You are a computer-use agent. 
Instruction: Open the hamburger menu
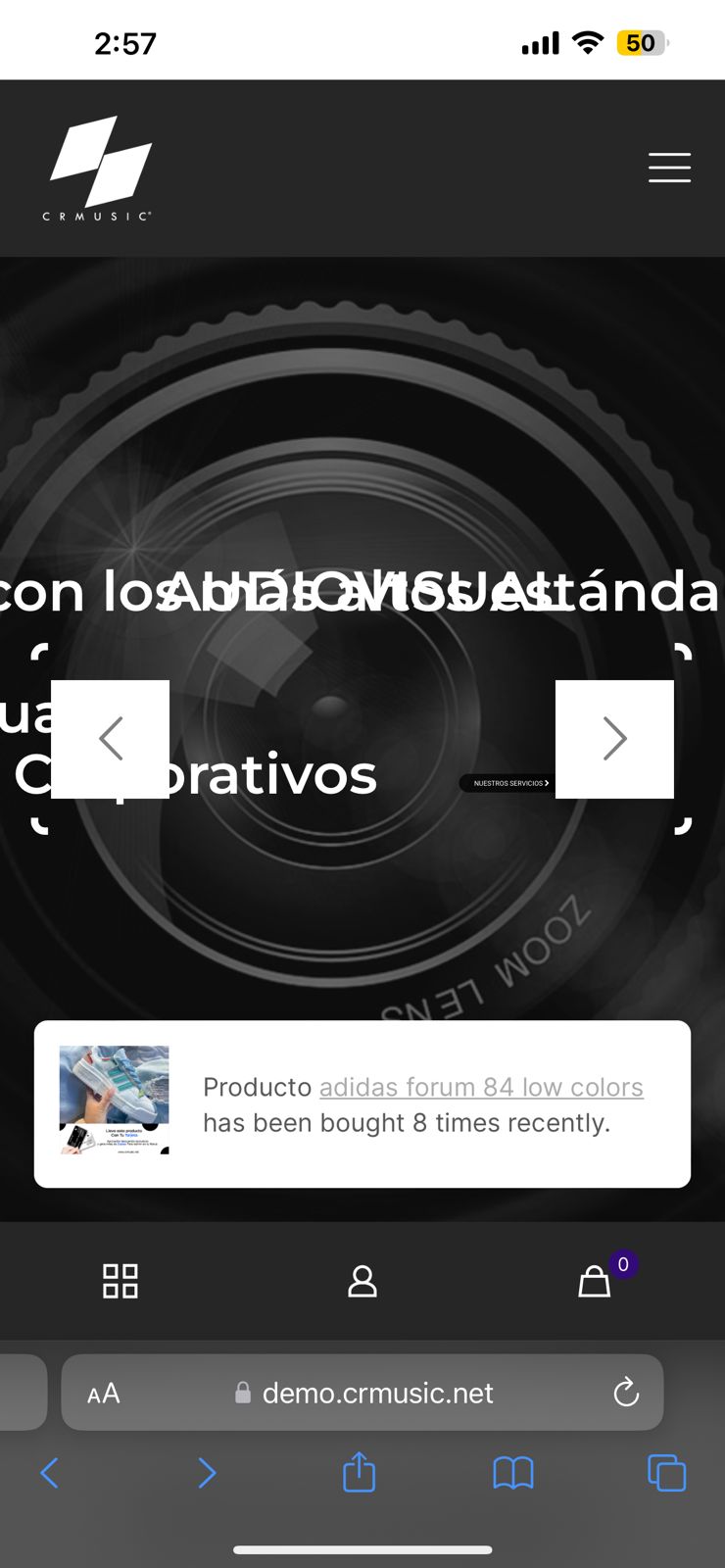[669, 168]
